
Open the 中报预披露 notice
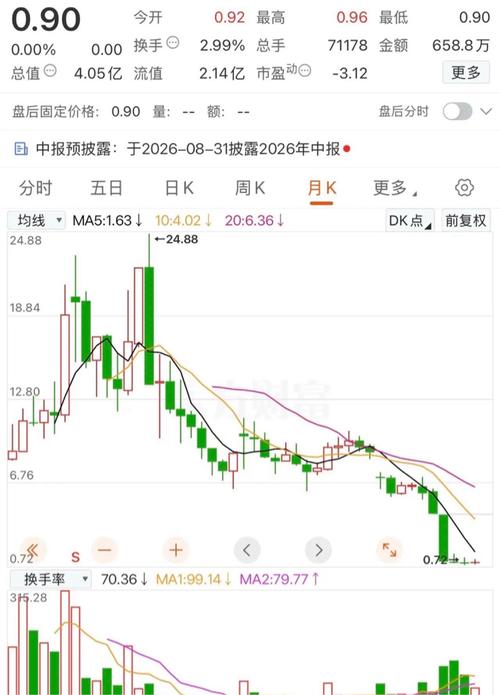coord(182,148)
